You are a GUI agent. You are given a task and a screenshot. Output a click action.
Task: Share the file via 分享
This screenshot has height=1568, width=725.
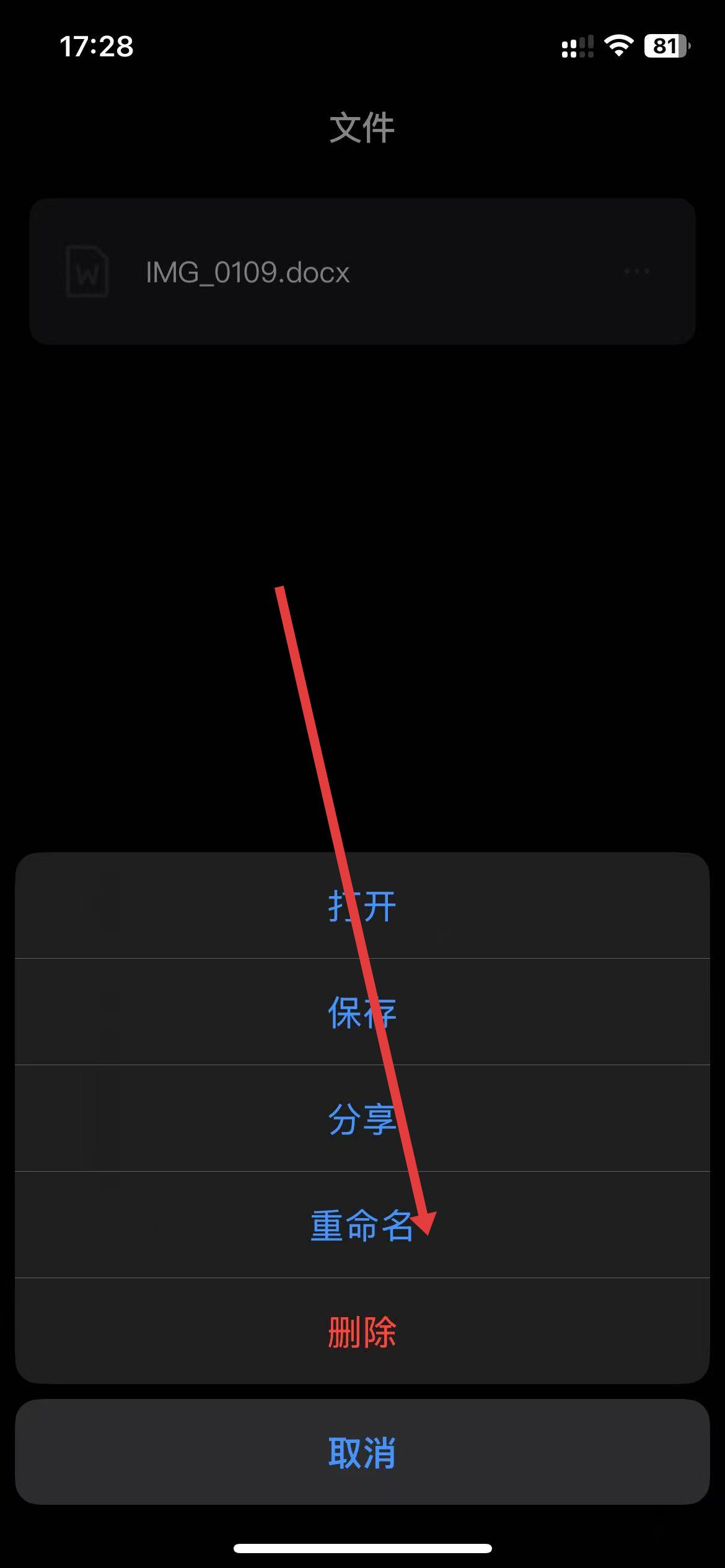click(x=362, y=1118)
